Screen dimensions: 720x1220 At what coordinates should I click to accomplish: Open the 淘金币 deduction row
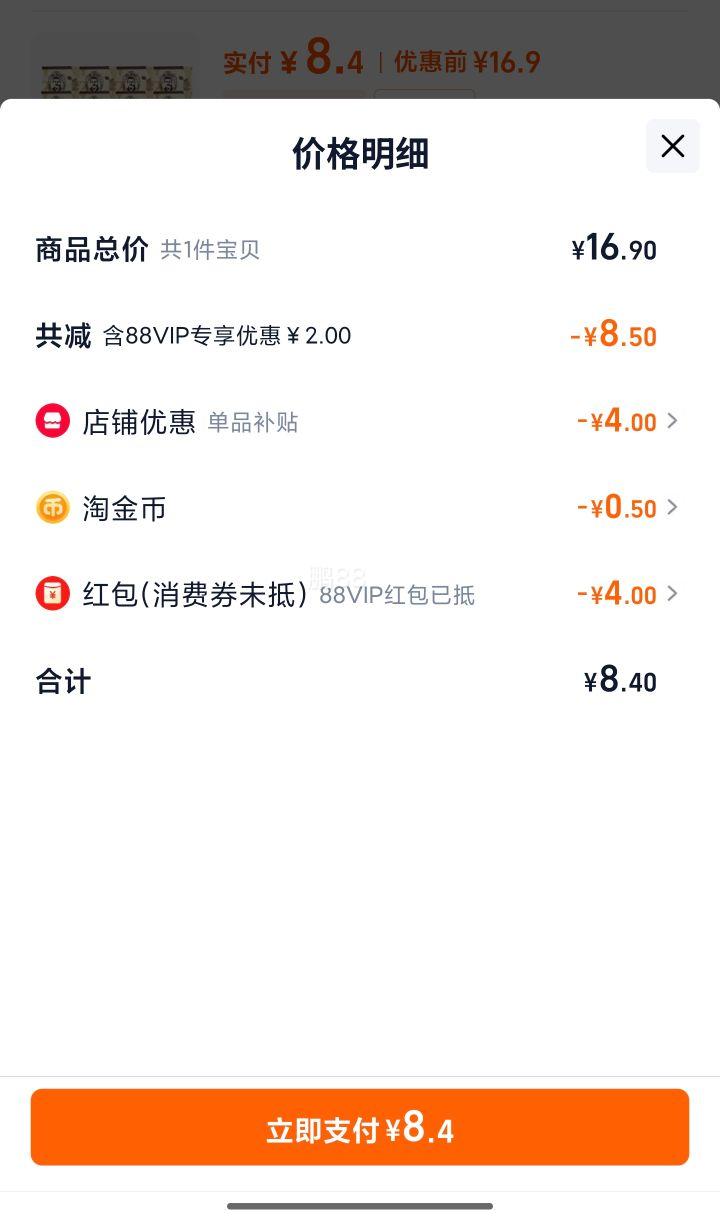(358, 508)
